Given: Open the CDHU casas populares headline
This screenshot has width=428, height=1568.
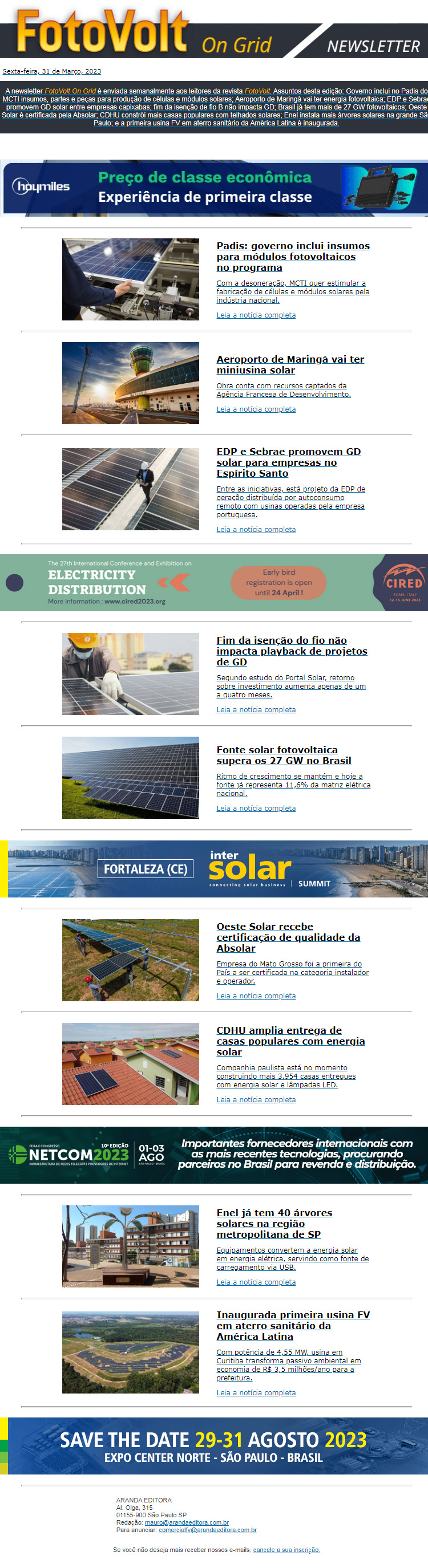Looking at the screenshot, I should click(290, 1041).
